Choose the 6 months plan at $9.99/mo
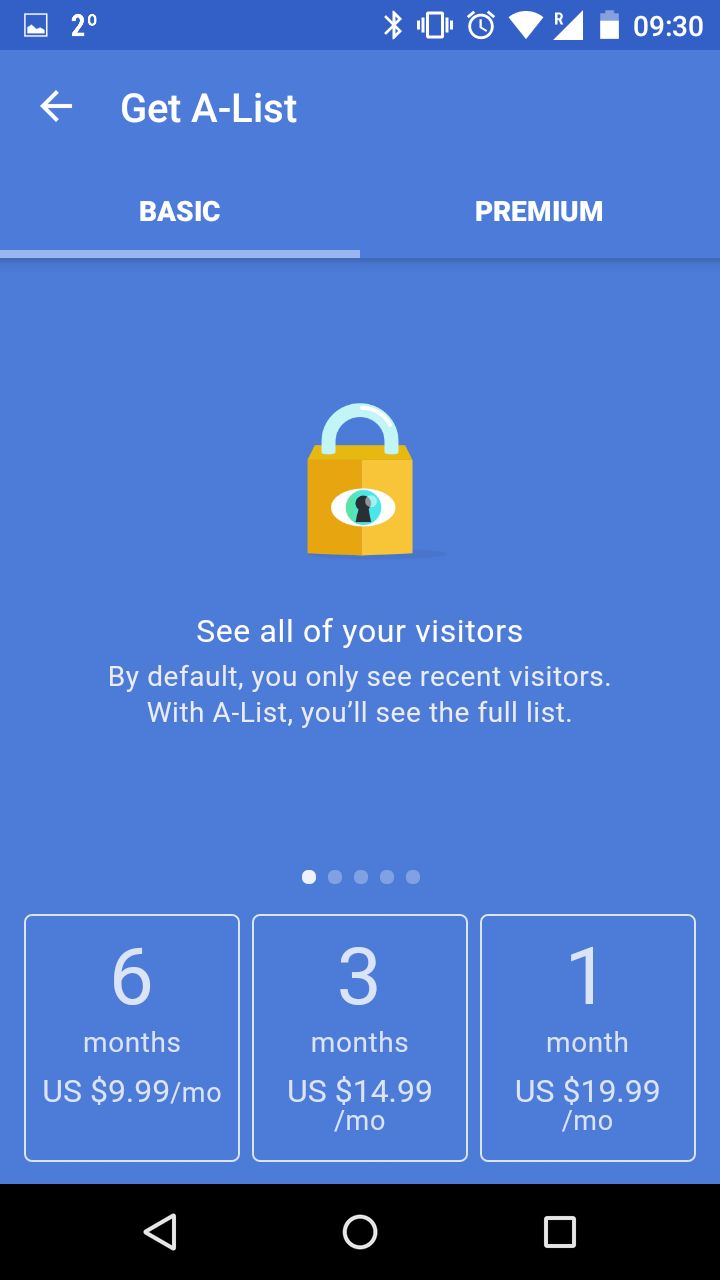Image resolution: width=720 pixels, height=1280 pixels. coord(132,1038)
